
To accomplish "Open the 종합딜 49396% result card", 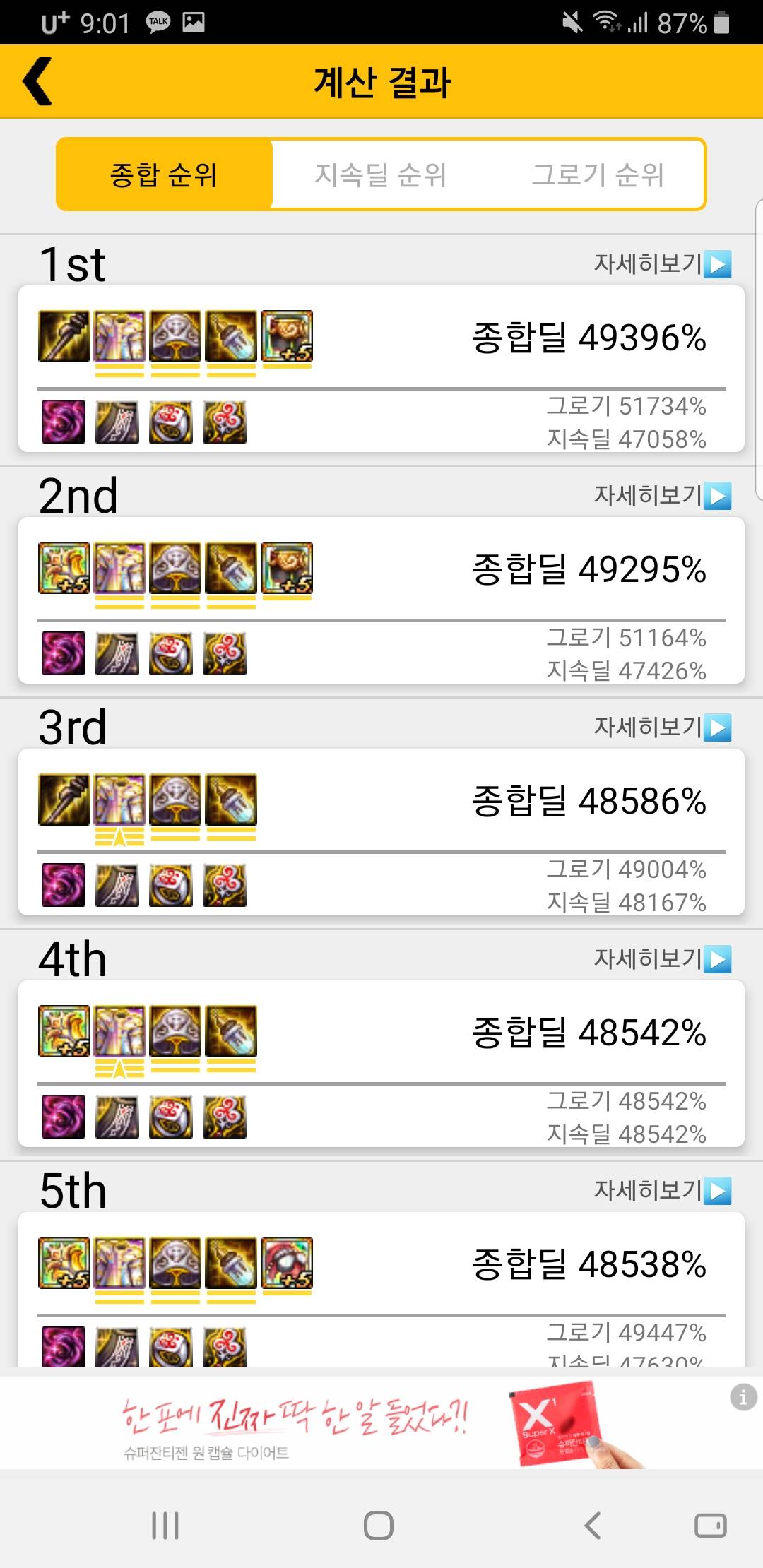I will pos(381,369).
